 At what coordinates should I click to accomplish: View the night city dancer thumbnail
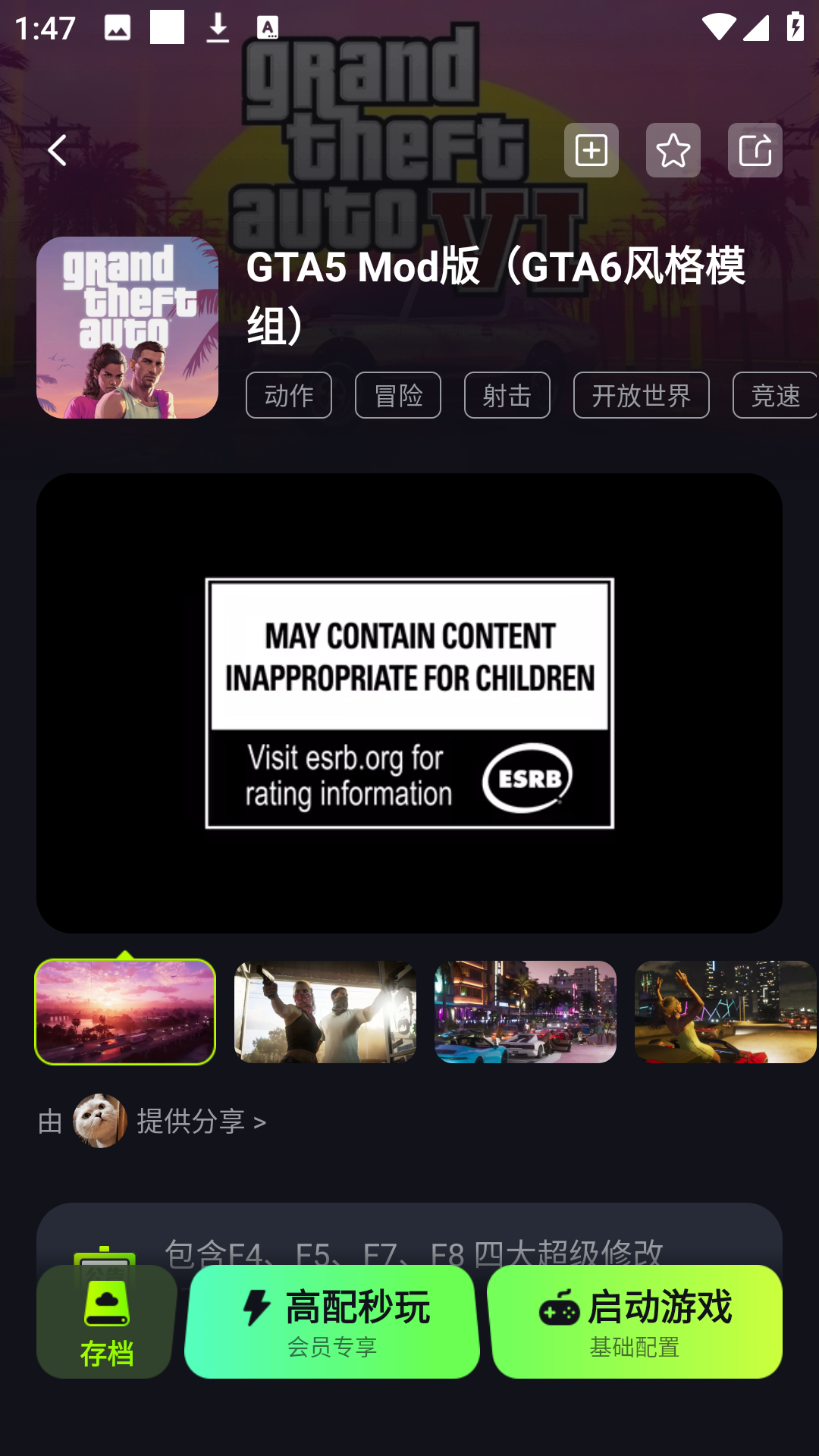(x=725, y=1012)
